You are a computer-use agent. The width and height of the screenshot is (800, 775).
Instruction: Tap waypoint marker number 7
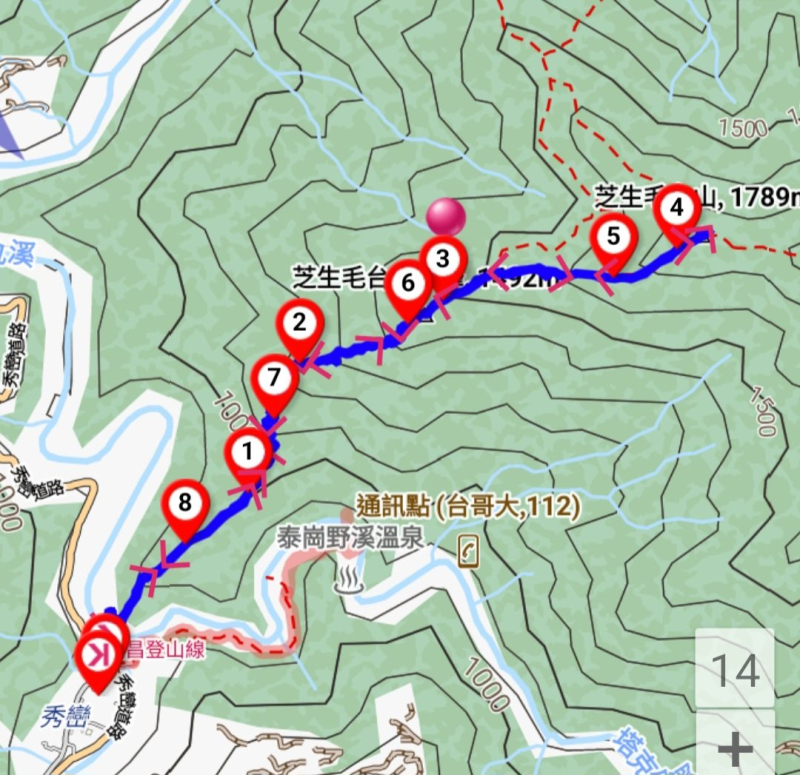(x=276, y=379)
